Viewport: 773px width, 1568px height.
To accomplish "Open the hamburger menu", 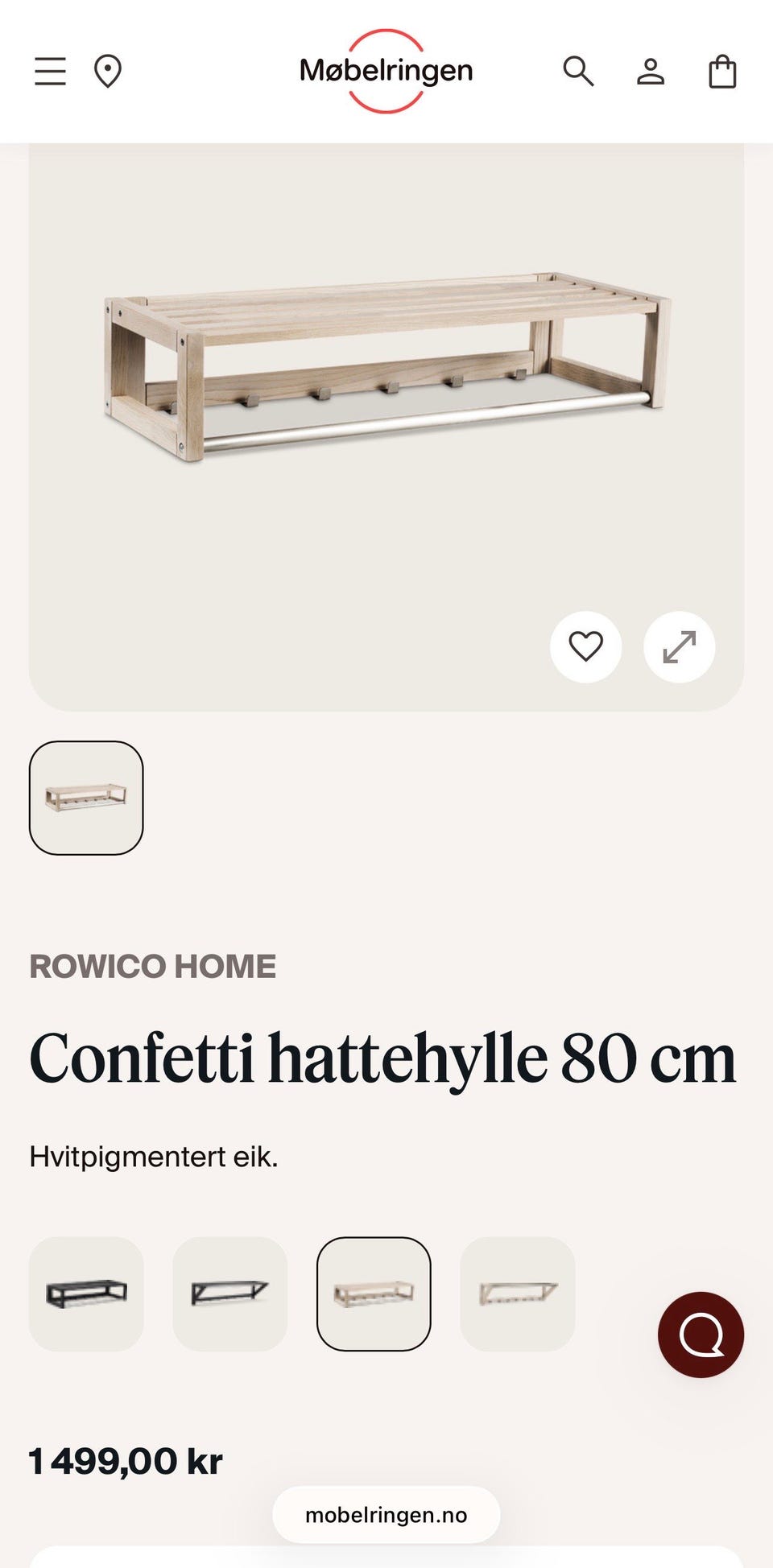I will 50,71.
